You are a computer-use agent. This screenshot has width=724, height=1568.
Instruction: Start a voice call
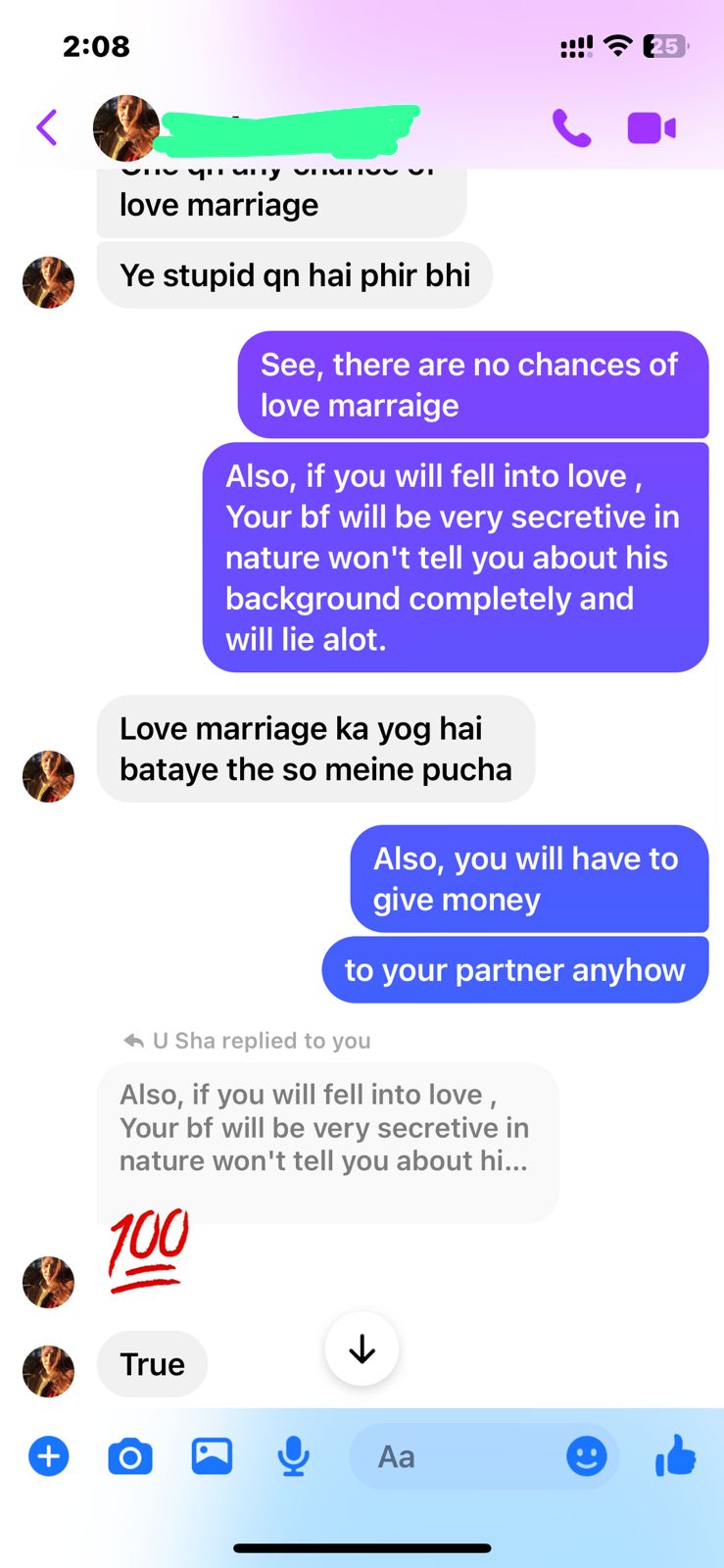pos(571,128)
